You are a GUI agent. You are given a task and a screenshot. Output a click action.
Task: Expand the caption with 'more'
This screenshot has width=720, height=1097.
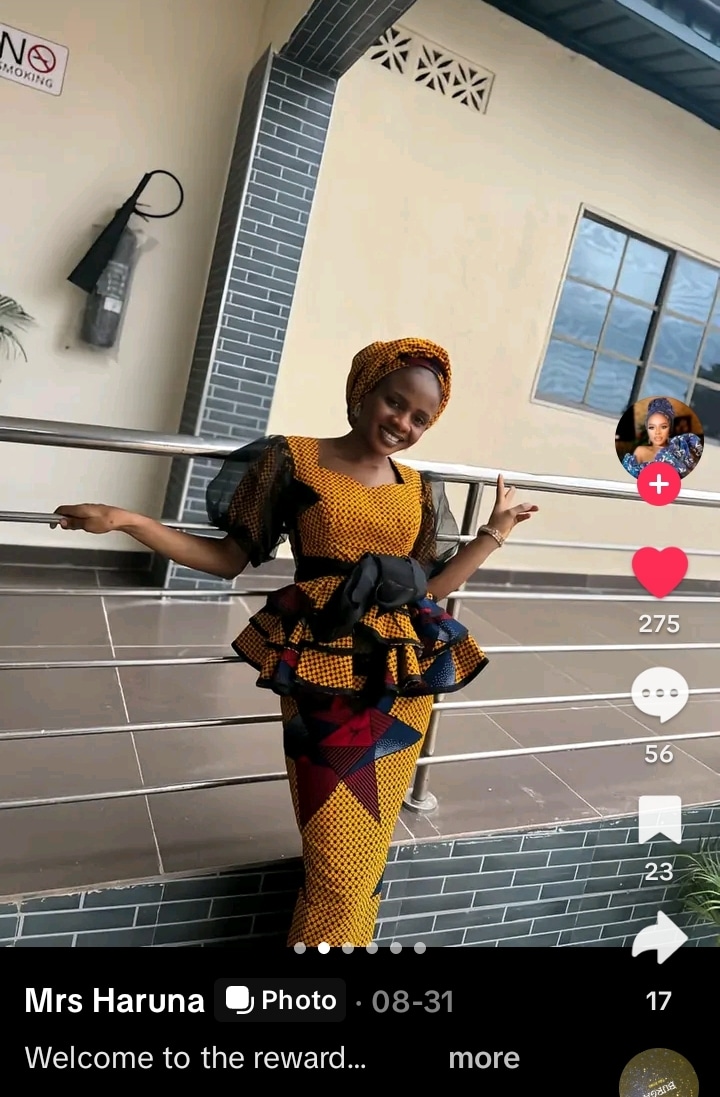pyautogui.click(x=484, y=1058)
